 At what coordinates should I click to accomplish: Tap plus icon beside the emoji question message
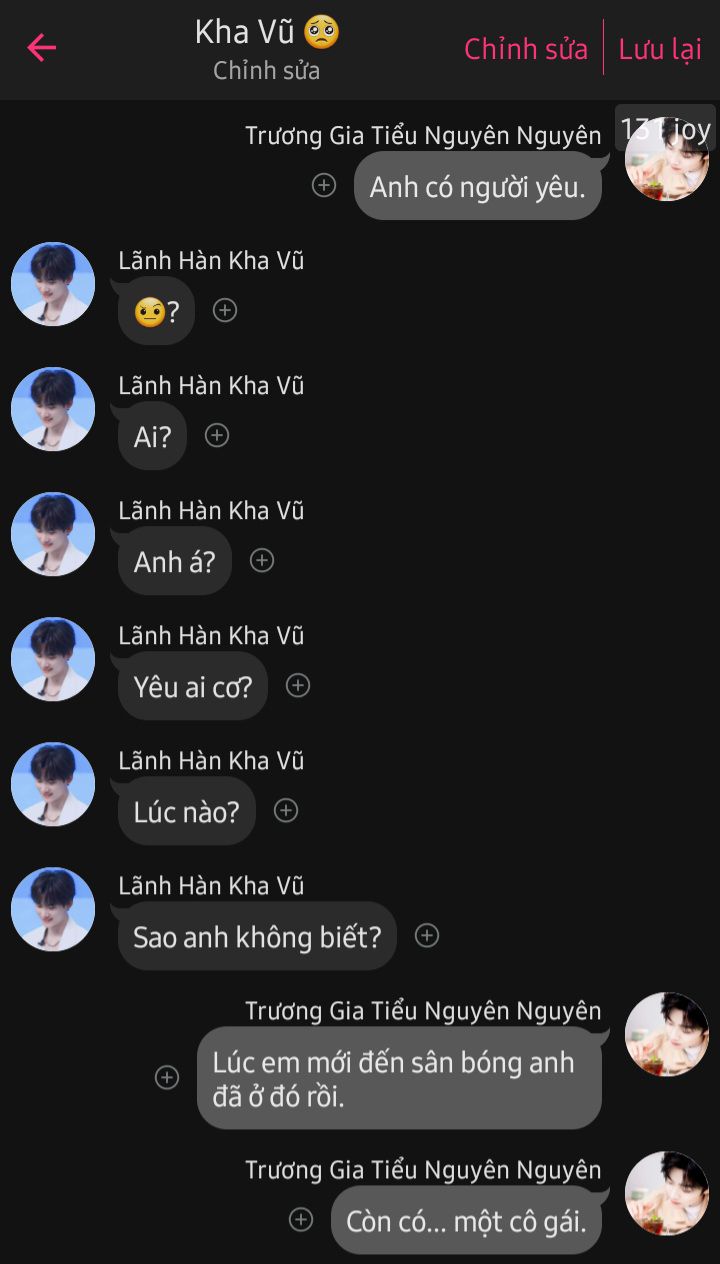[225, 310]
